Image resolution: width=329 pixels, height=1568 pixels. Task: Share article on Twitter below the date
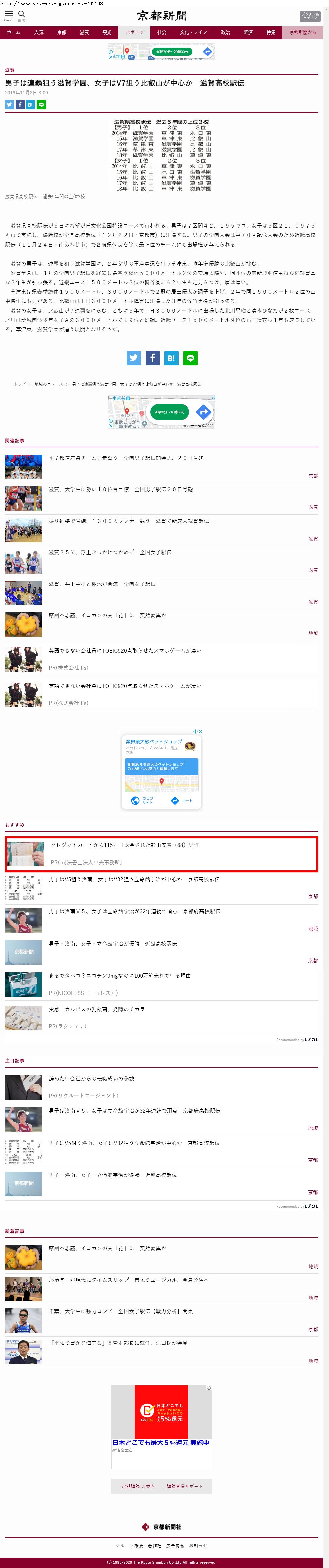pyautogui.click(x=9, y=105)
